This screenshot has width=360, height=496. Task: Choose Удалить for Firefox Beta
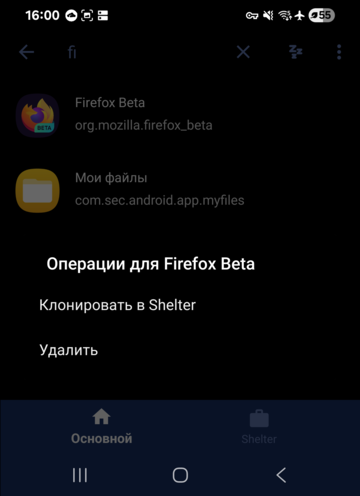click(x=180, y=350)
